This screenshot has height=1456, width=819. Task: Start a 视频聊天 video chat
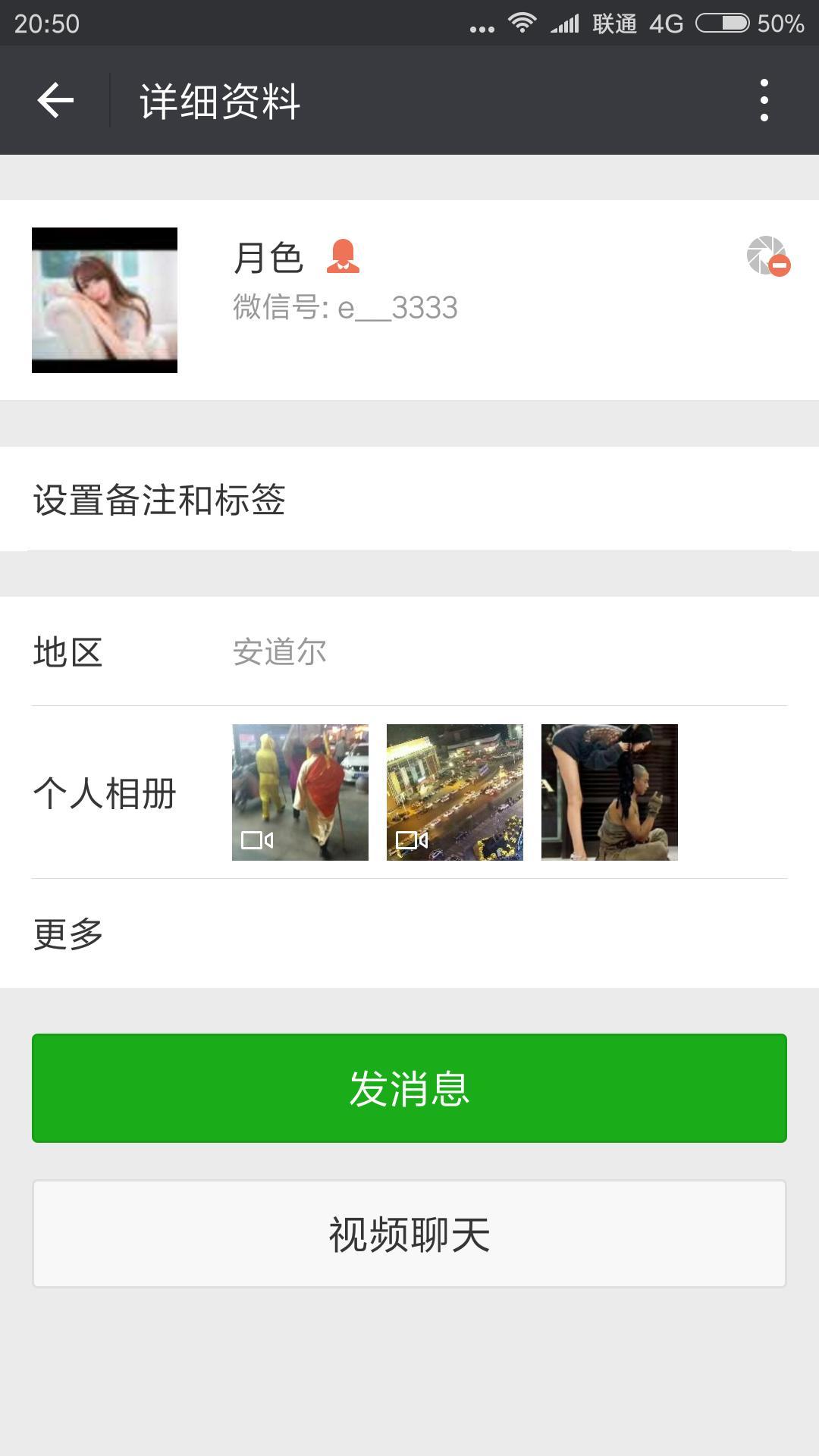coord(409,1234)
